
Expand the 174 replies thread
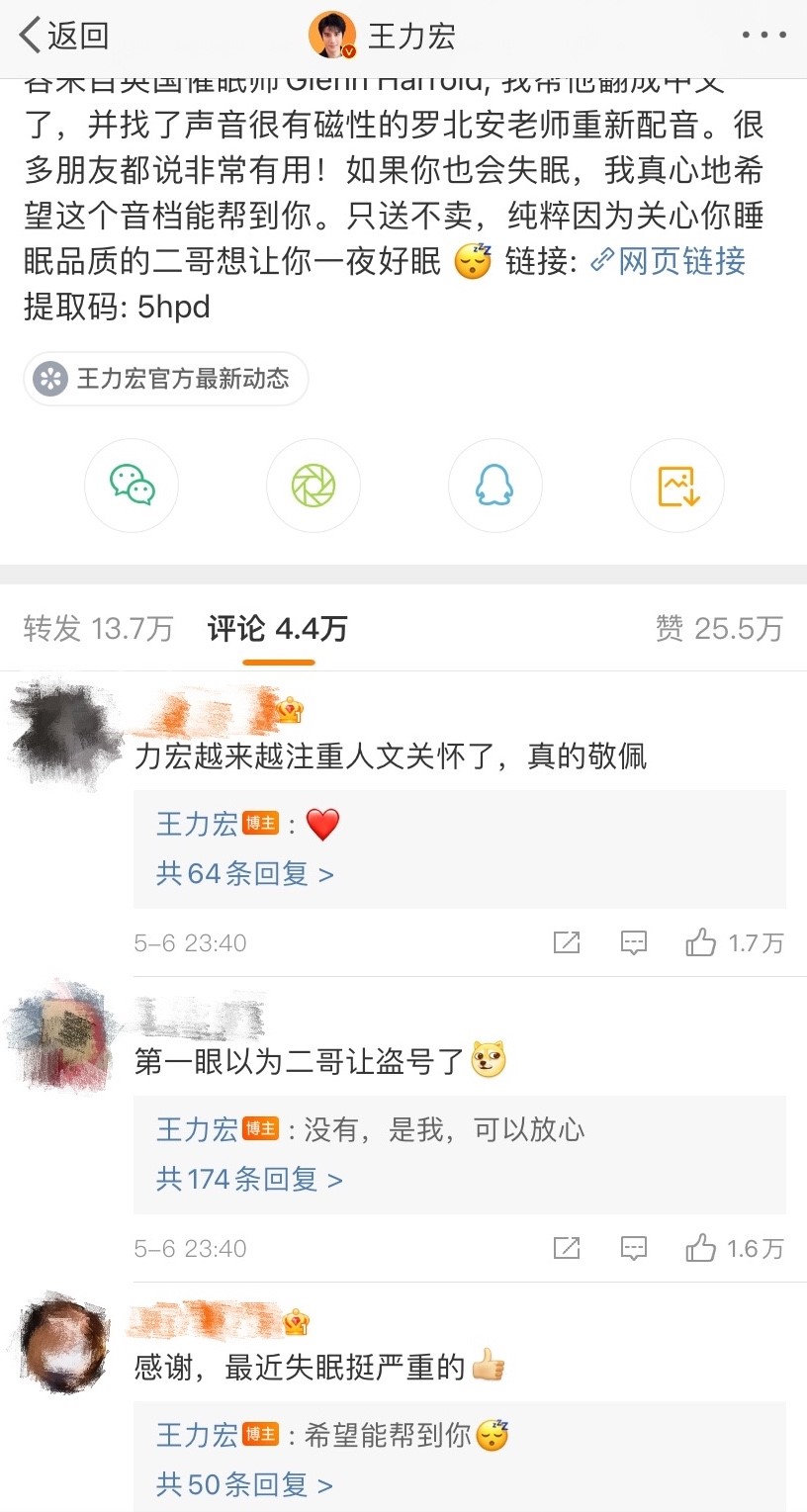click(x=248, y=1180)
